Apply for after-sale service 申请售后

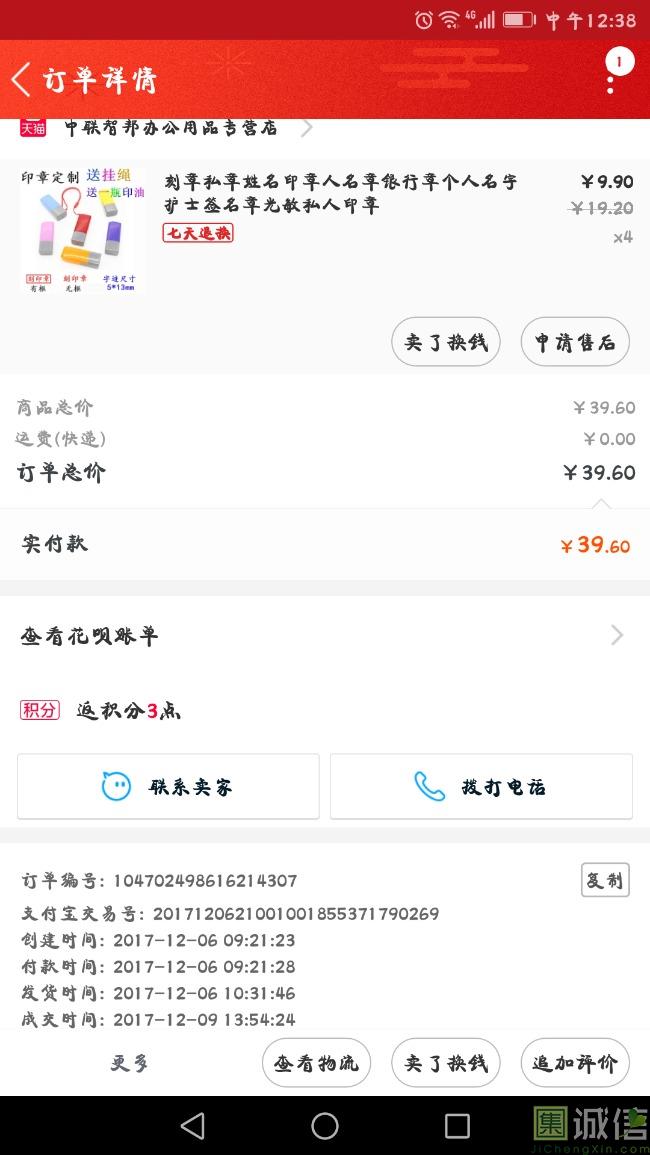575,342
